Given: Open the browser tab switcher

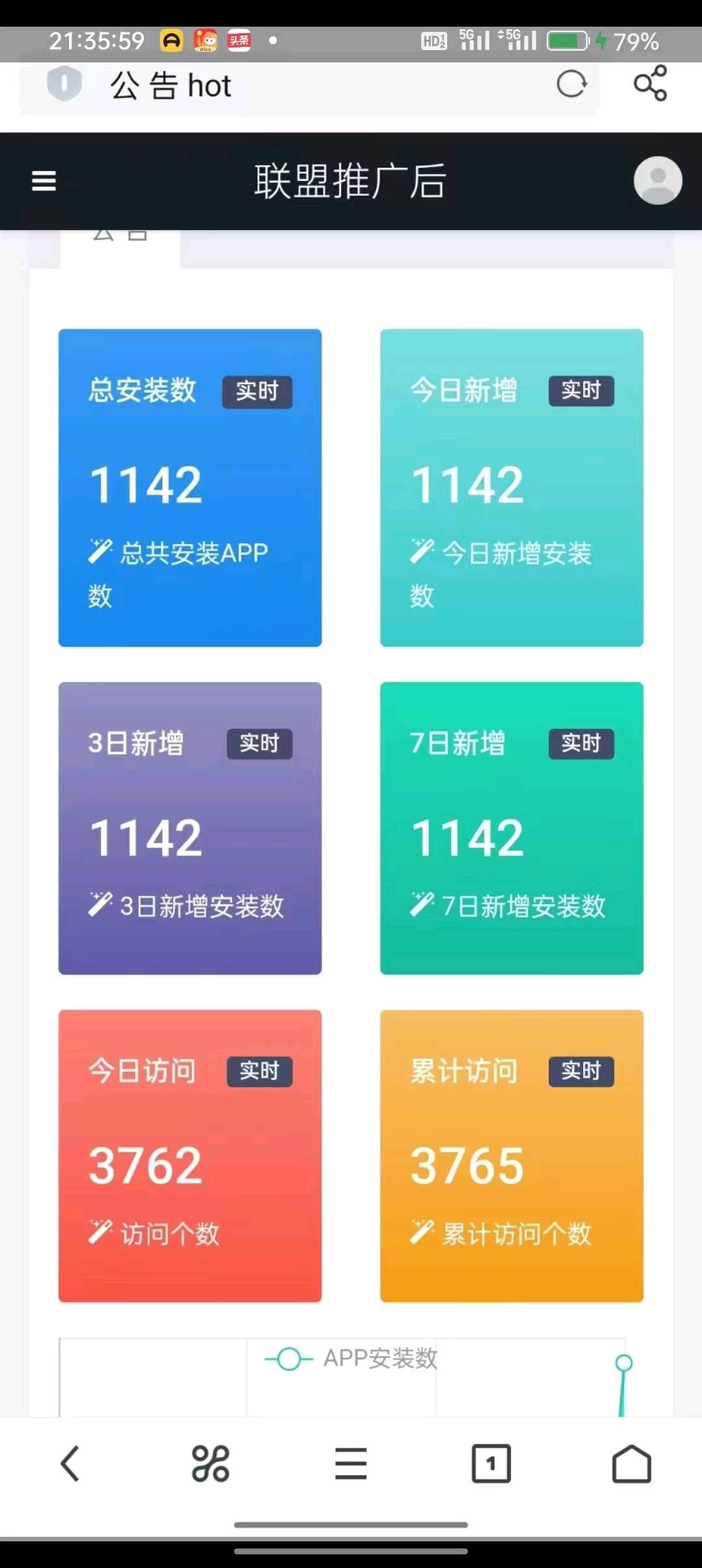Looking at the screenshot, I should click(x=491, y=1464).
